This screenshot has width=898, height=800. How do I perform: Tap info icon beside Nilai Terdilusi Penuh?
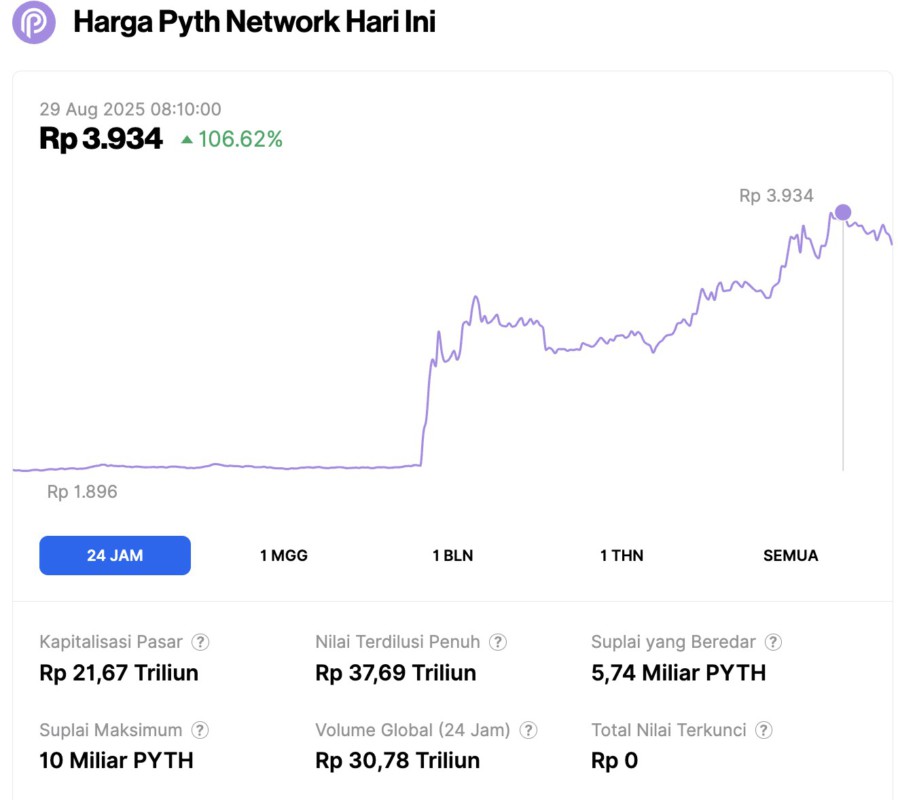point(498,642)
